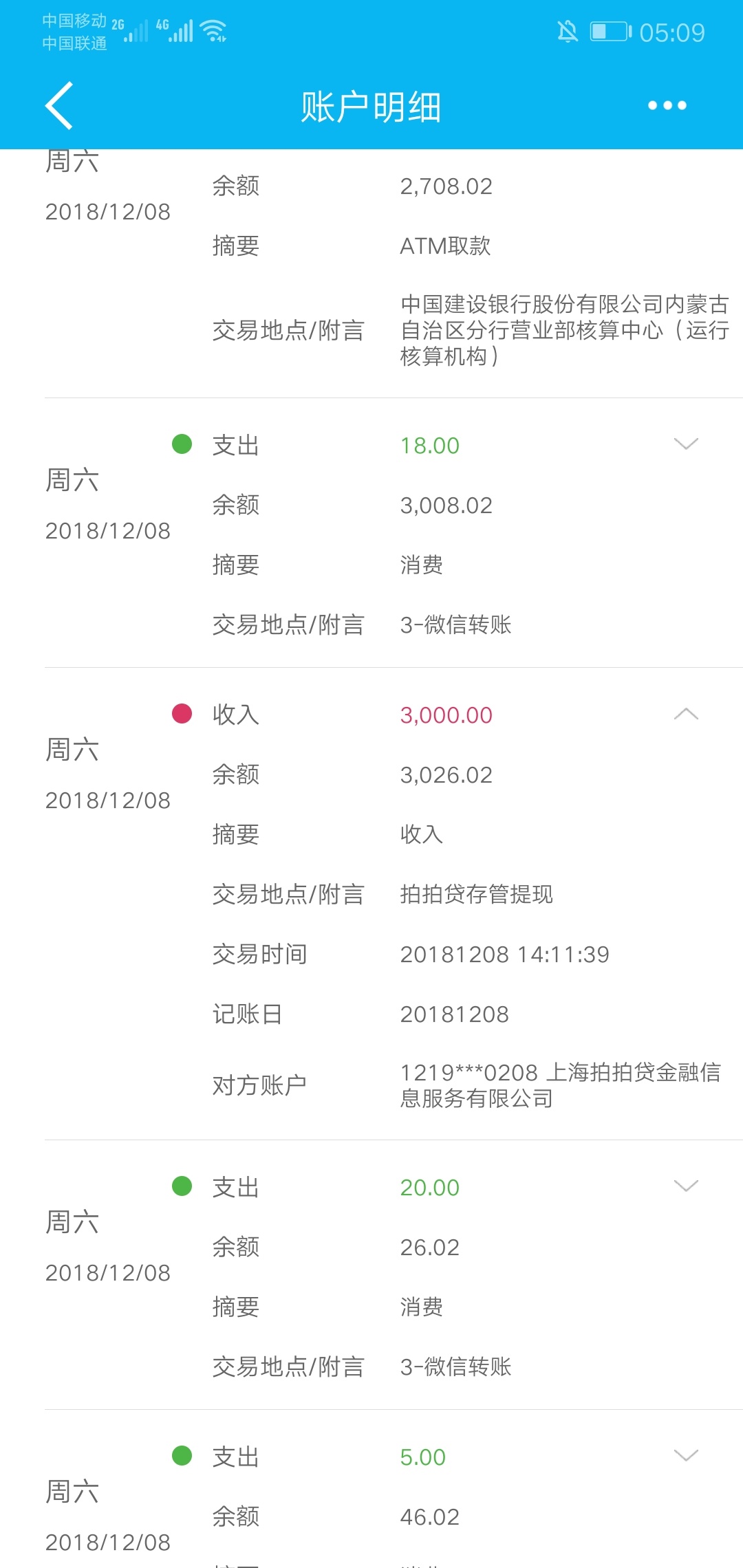The height and width of the screenshot is (1568, 743).
Task: Collapse the 3,000.00 income transaction
Action: click(x=686, y=714)
